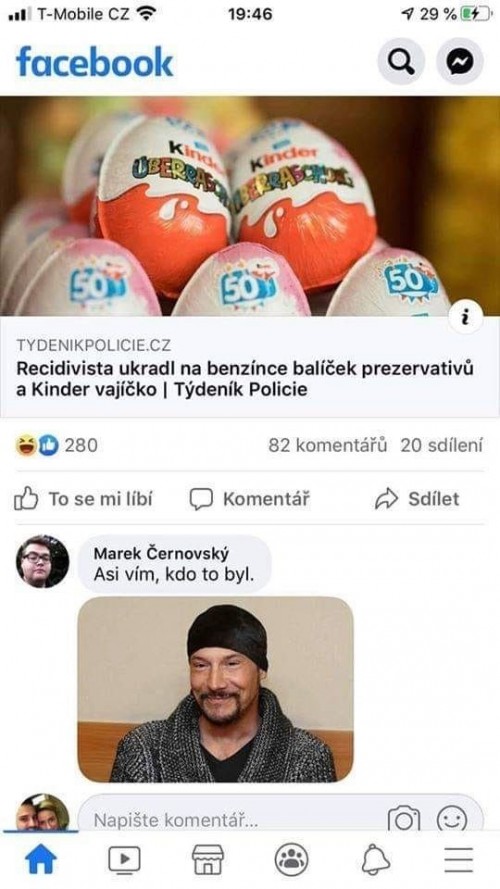Tap the info icon on the article image
Screen dimensions: 500x889
[465, 318]
